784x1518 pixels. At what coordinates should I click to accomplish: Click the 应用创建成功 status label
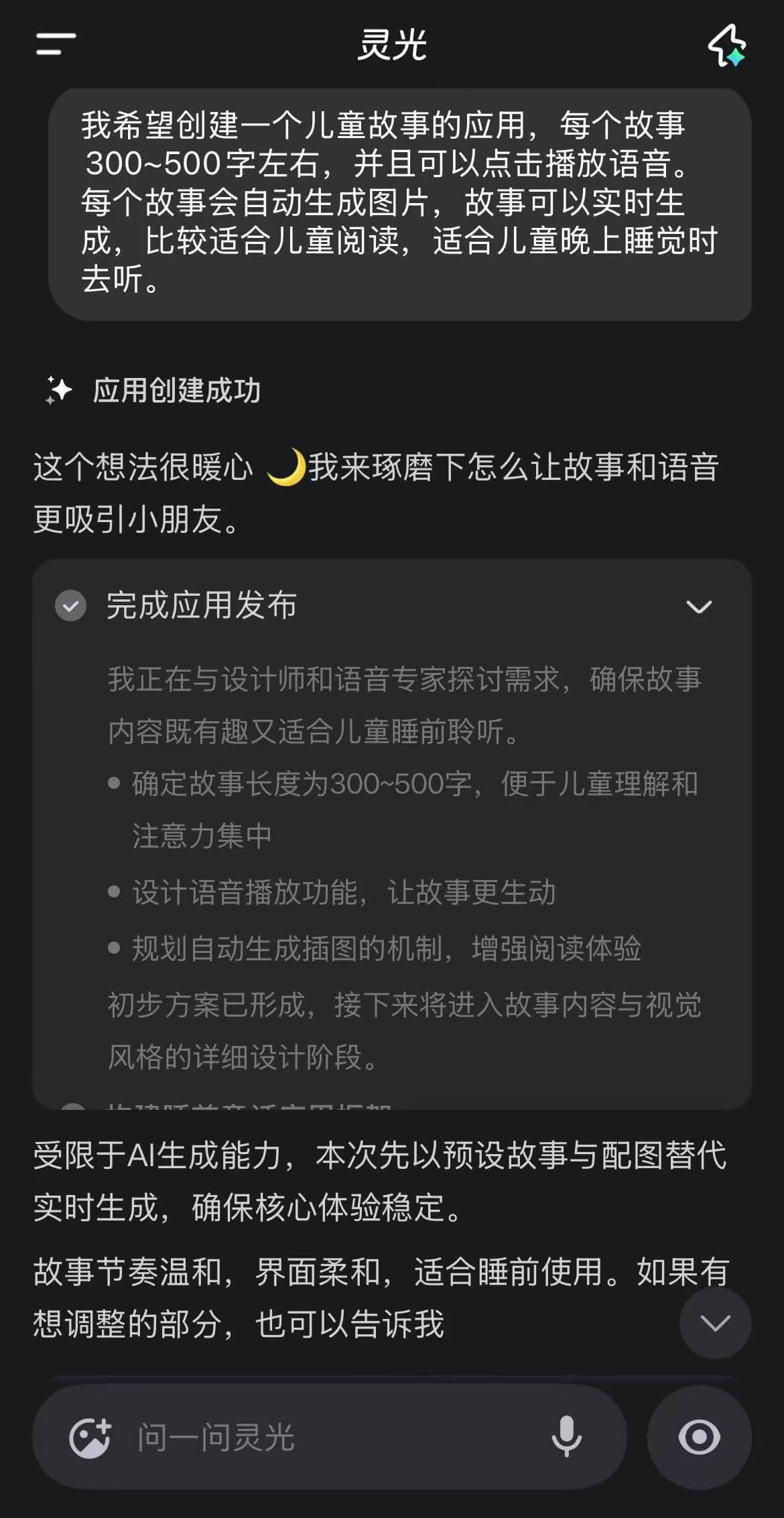(178, 387)
